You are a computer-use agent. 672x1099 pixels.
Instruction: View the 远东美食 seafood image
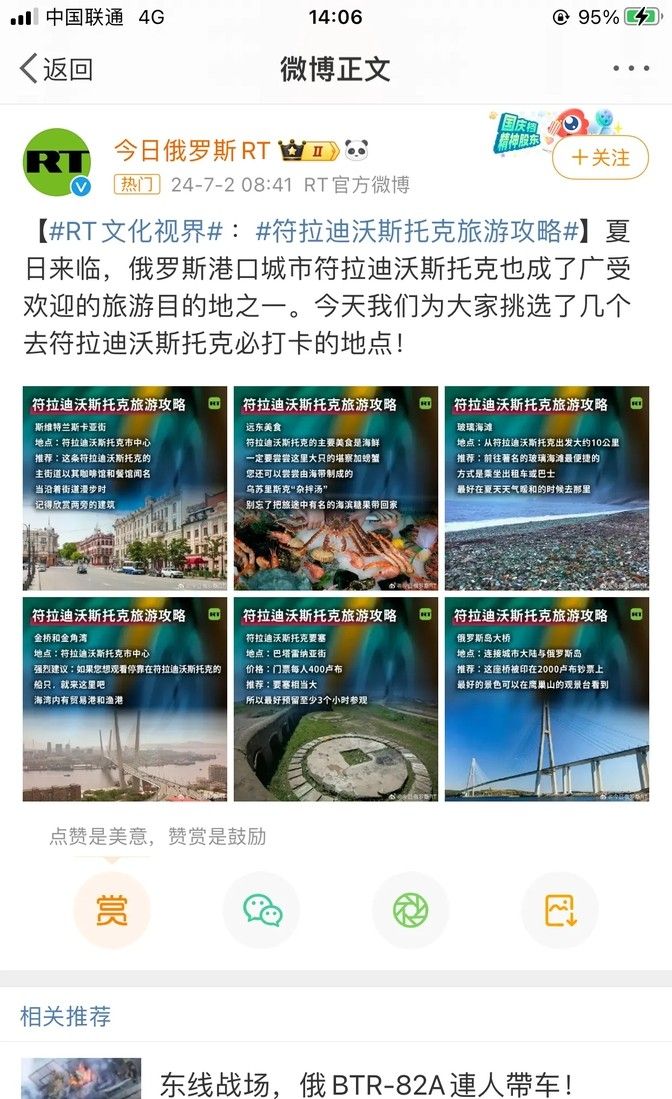pos(336,489)
